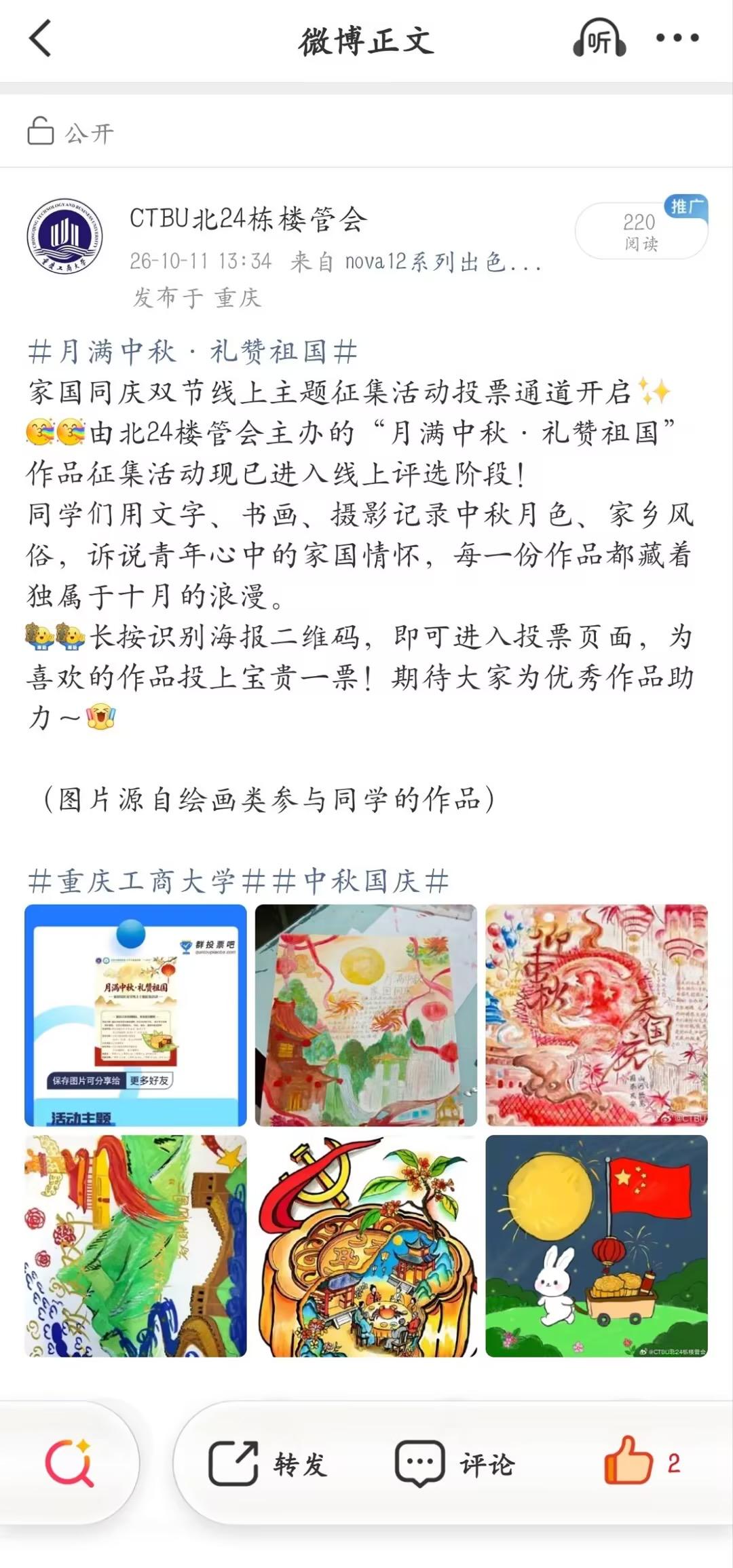Open the Great Wall green mountain painting
This screenshot has height=1568, width=733.
click(136, 1246)
